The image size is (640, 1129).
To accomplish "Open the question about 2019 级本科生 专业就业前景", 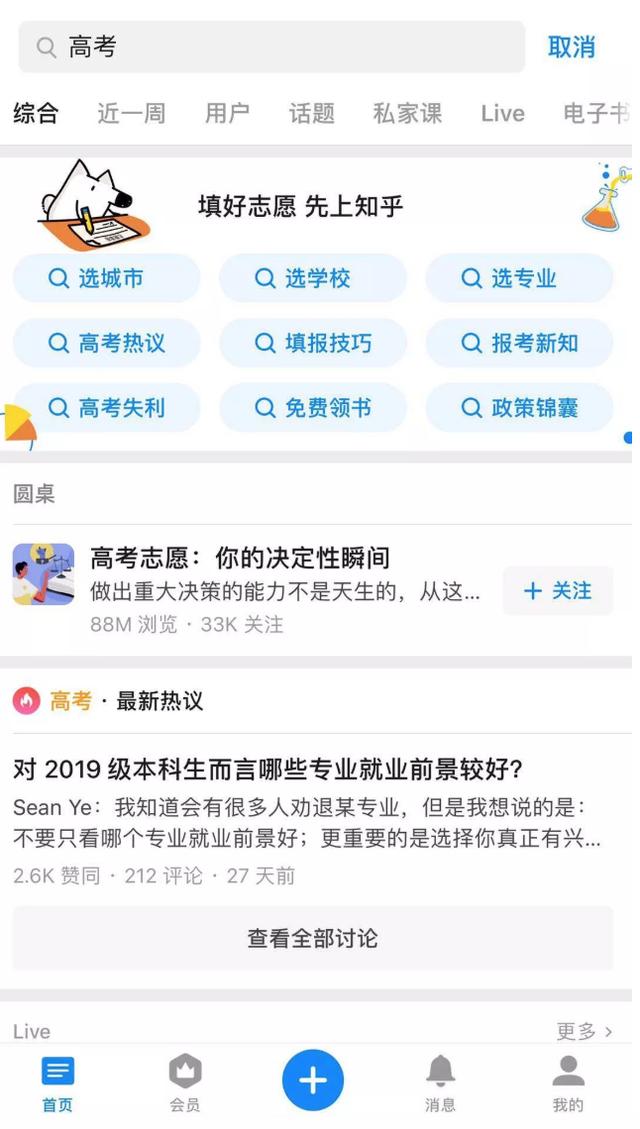I will point(268,770).
